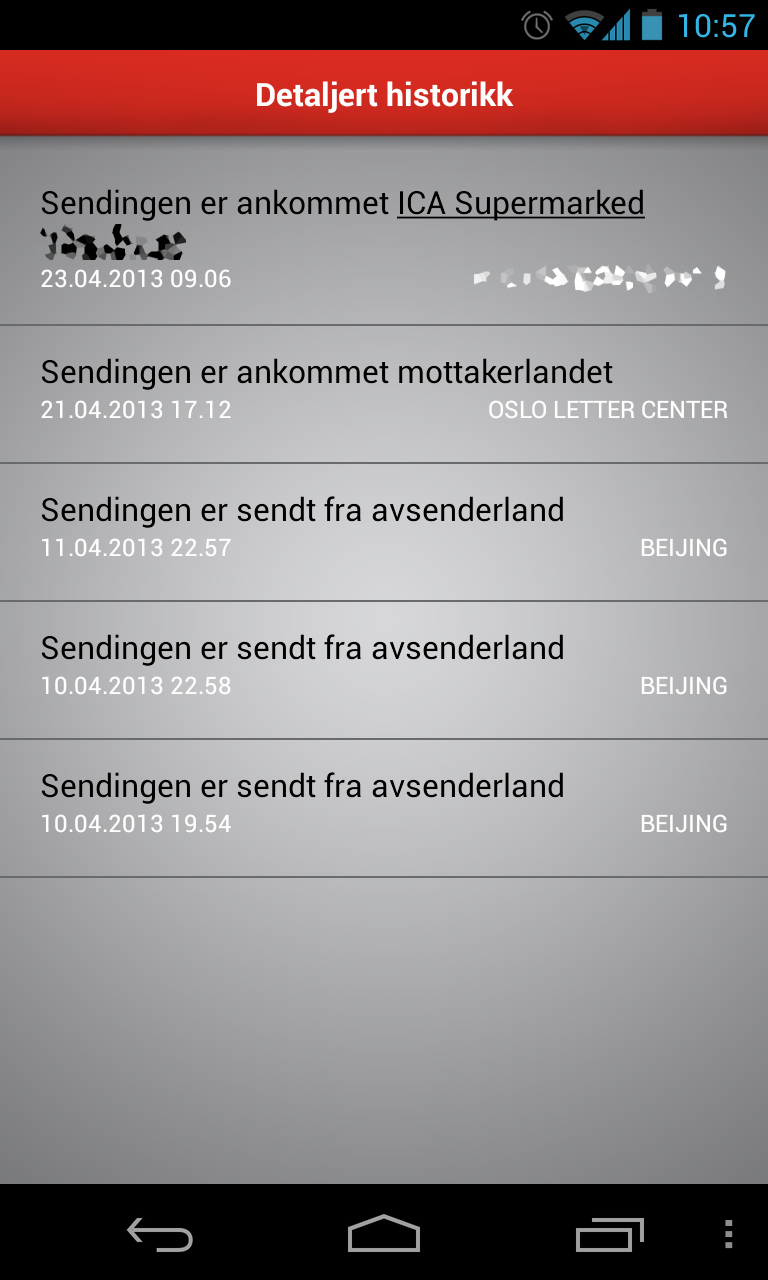Open the overflow menu in the navigation bar
Image resolution: width=768 pixels, height=1280 pixels.
[x=728, y=1234]
